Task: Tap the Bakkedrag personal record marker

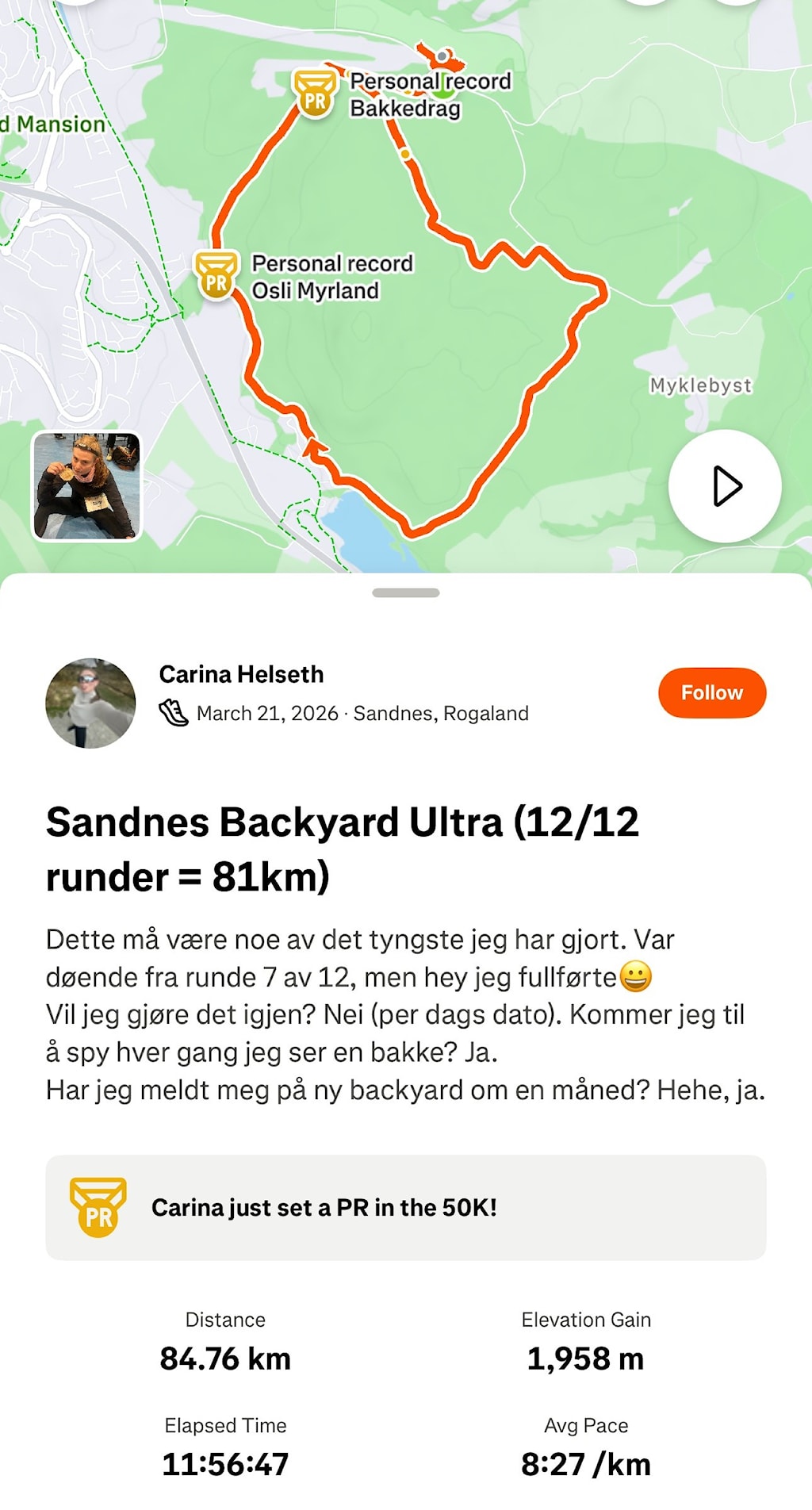Action: (315, 94)
